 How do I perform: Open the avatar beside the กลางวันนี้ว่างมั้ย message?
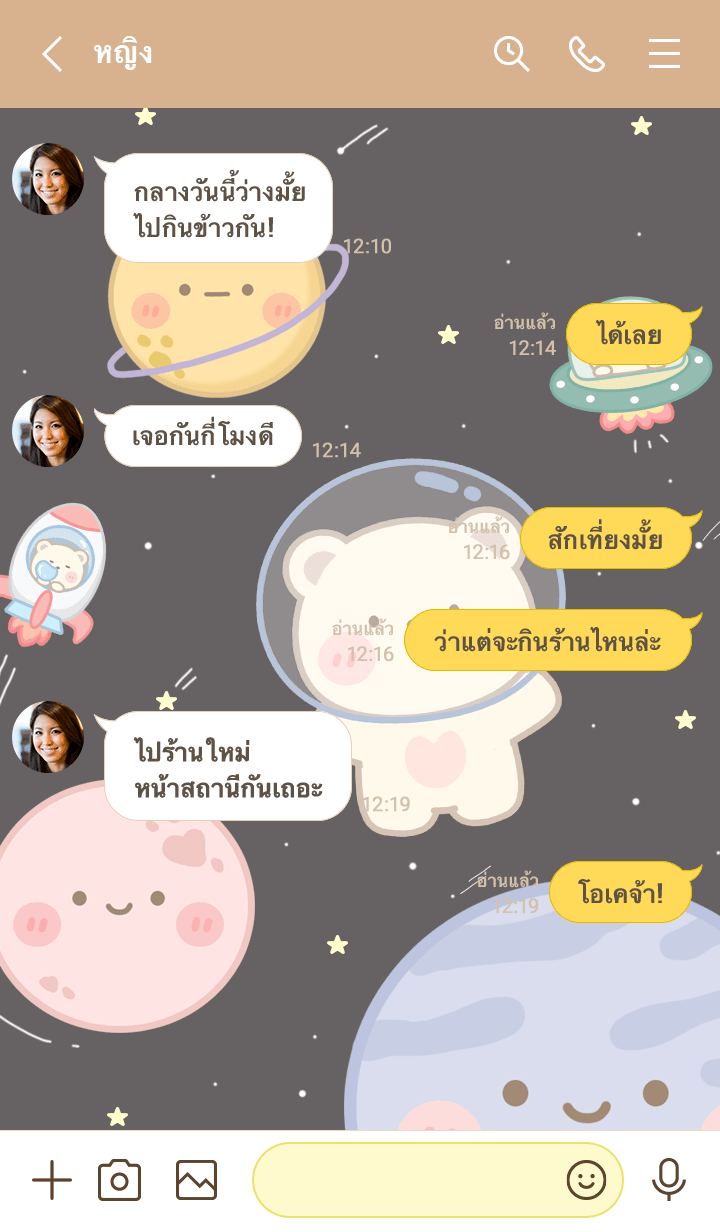[x=48, y=179]
